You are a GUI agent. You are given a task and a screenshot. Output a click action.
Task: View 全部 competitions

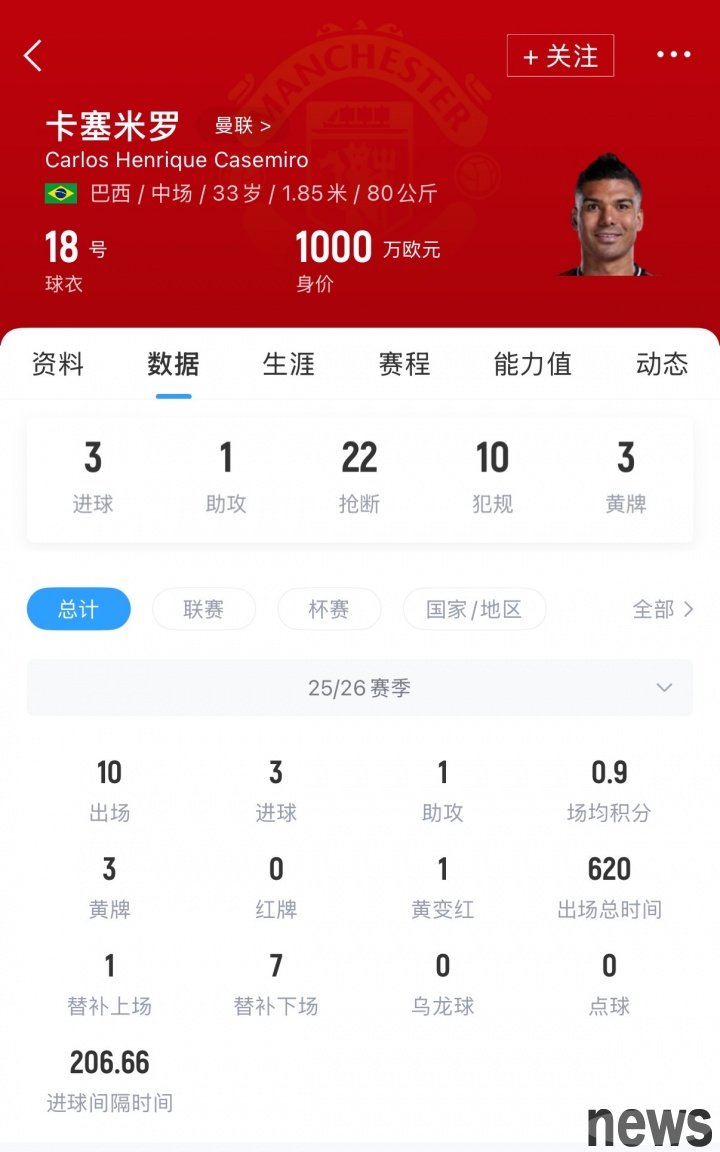(x=662, y=609)
